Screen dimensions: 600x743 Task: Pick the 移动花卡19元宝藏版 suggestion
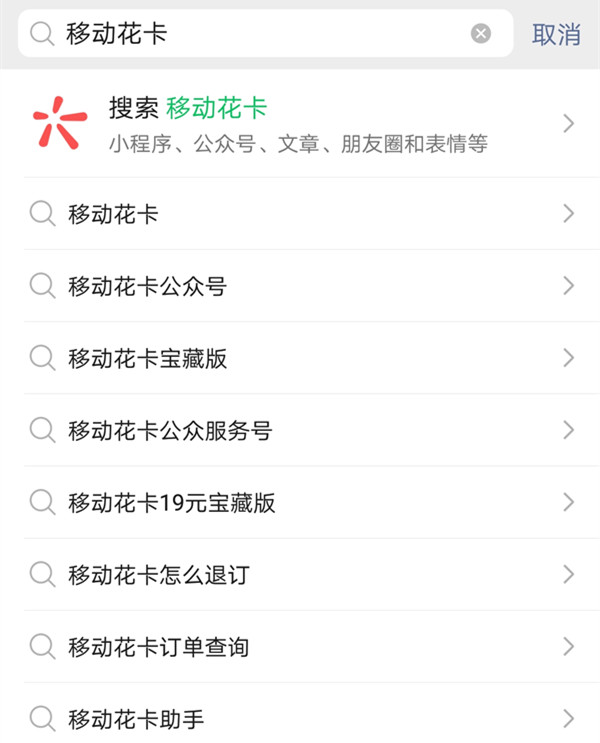[300, 502]
